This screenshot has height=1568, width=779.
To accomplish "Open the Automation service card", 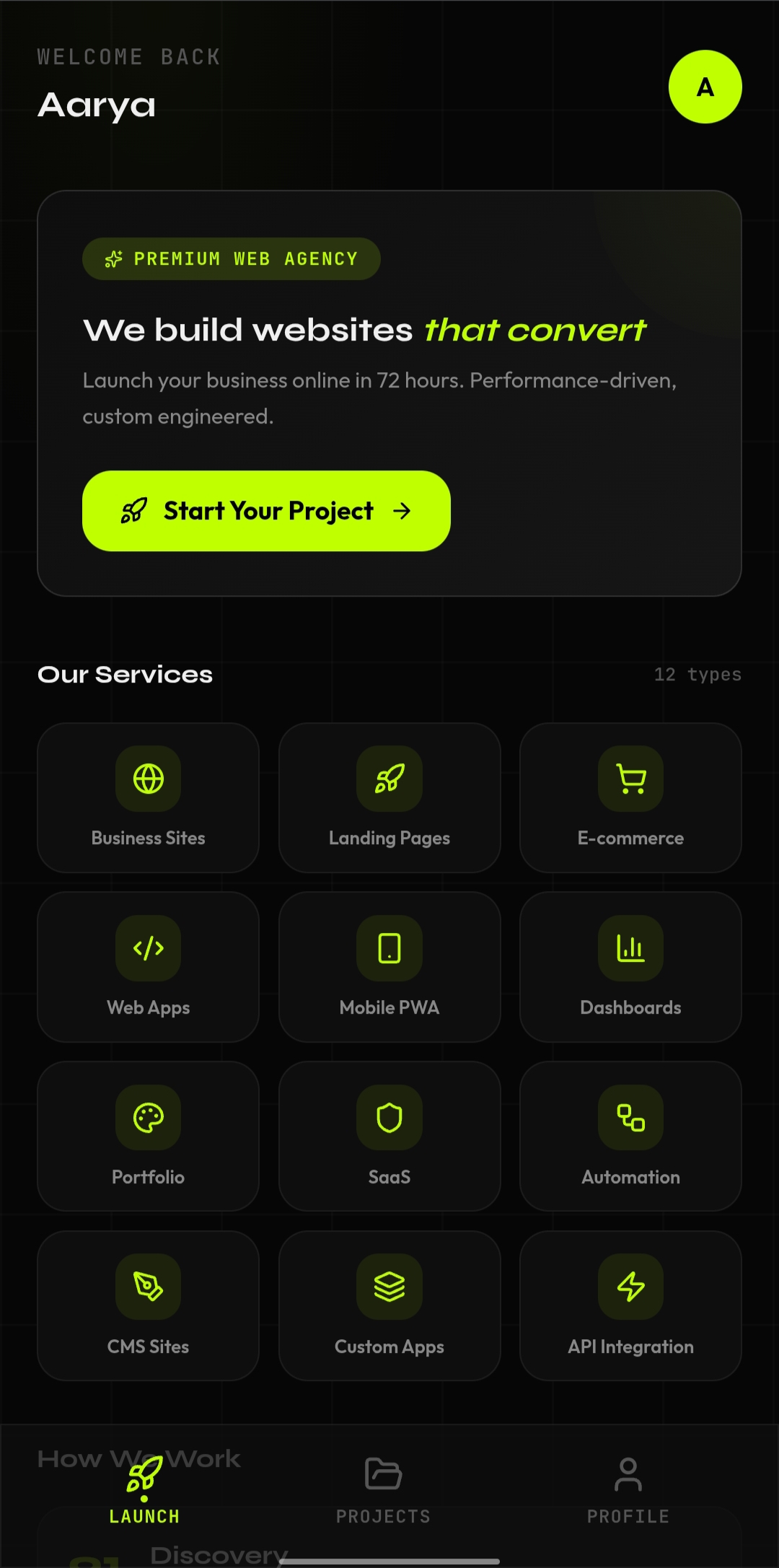I will 630,1136.
